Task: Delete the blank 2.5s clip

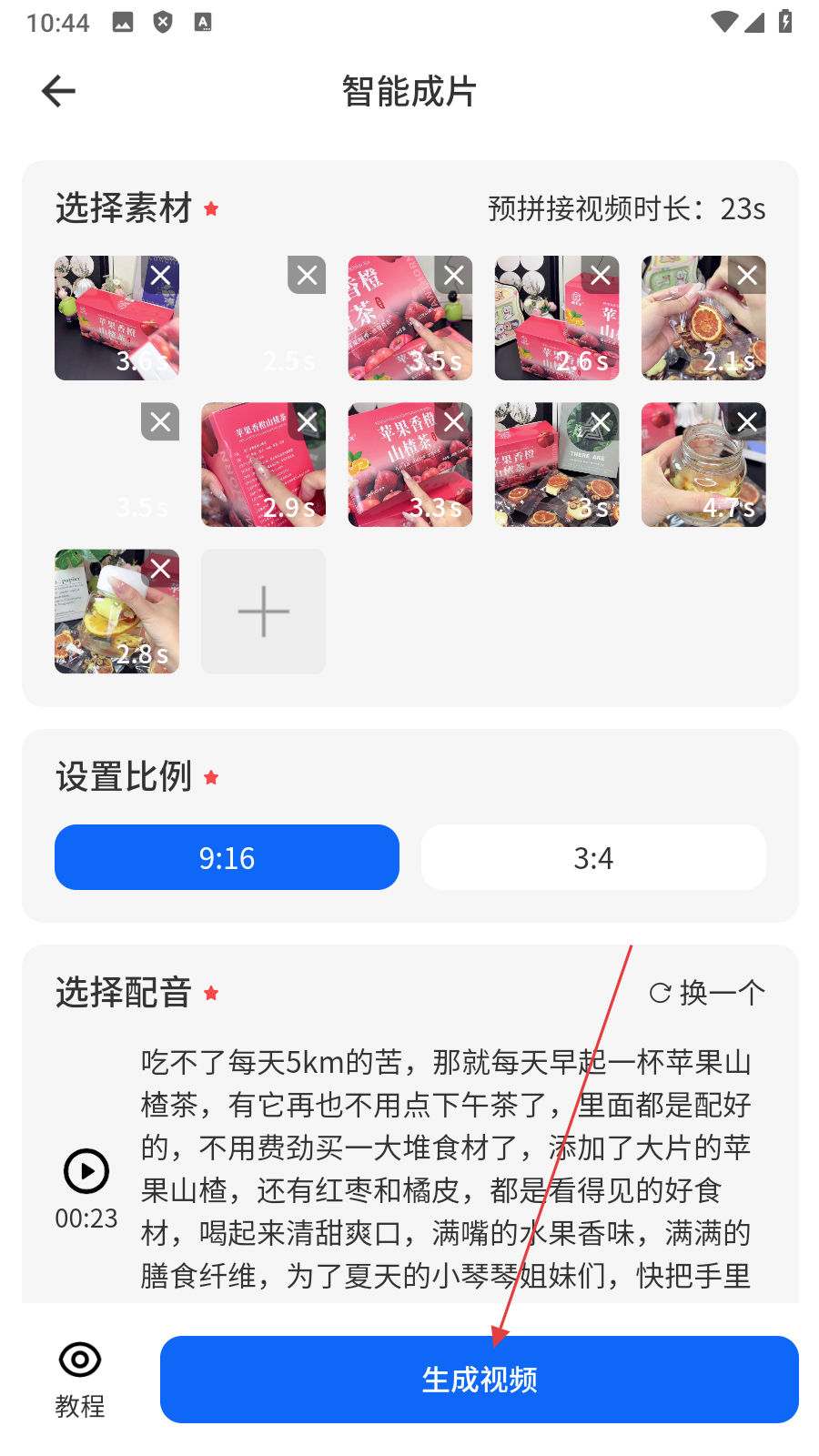Action: click(x=308, y=275)
